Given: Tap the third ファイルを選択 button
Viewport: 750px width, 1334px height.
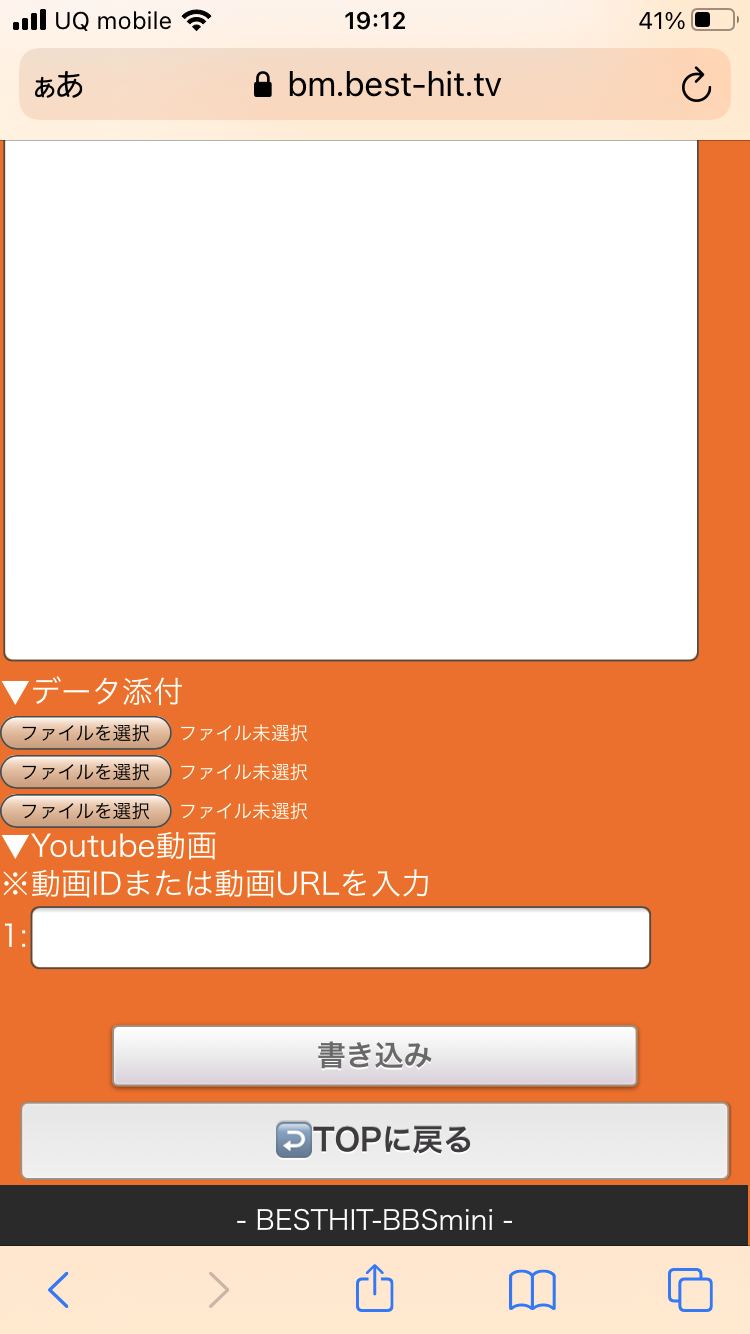Looking at the screenshot, I should [86, 810].
